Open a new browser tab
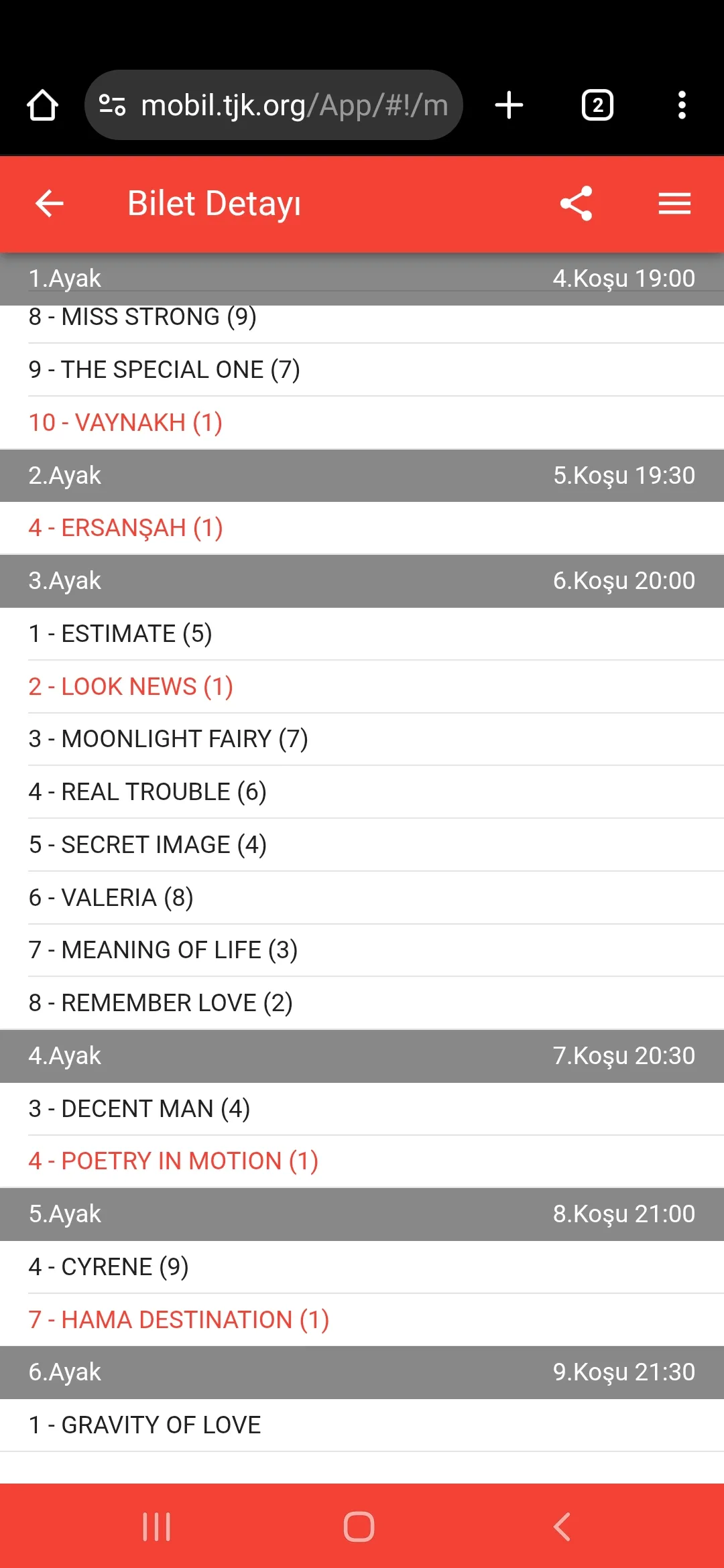The height and width of the screenshot is (1568, 724). 509,105
